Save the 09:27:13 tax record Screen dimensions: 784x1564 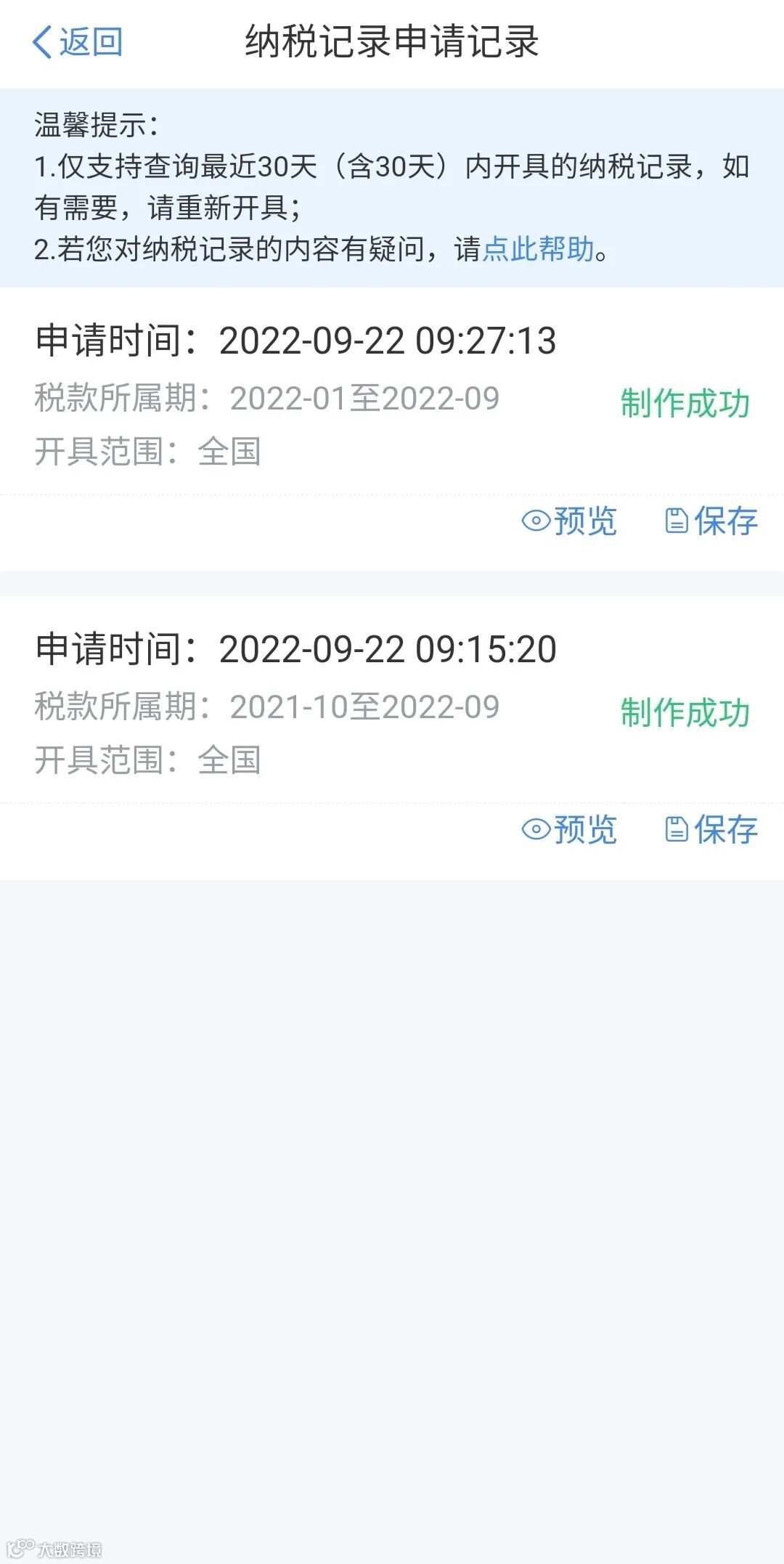coord(711,521)
